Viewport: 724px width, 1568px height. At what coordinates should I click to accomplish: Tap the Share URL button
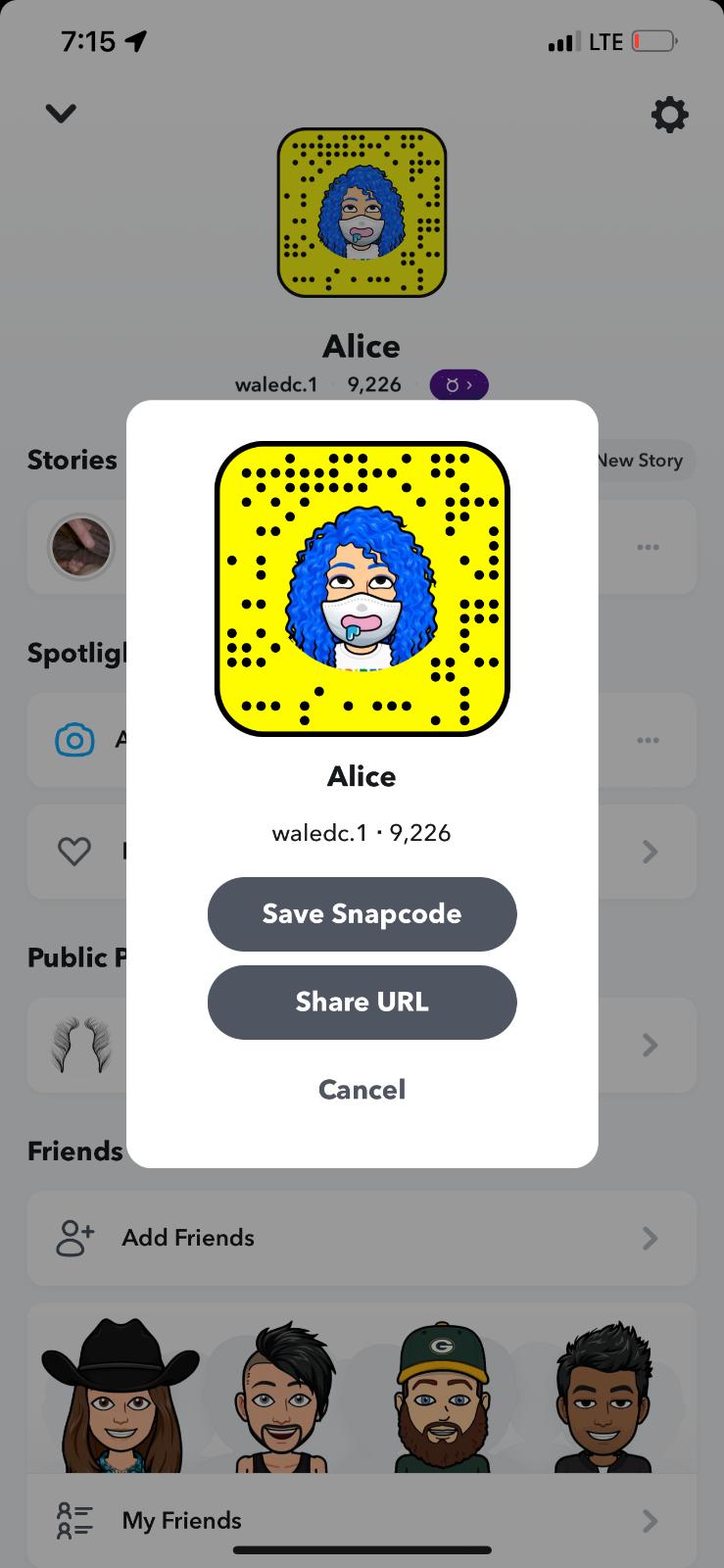coord(362,1002)
